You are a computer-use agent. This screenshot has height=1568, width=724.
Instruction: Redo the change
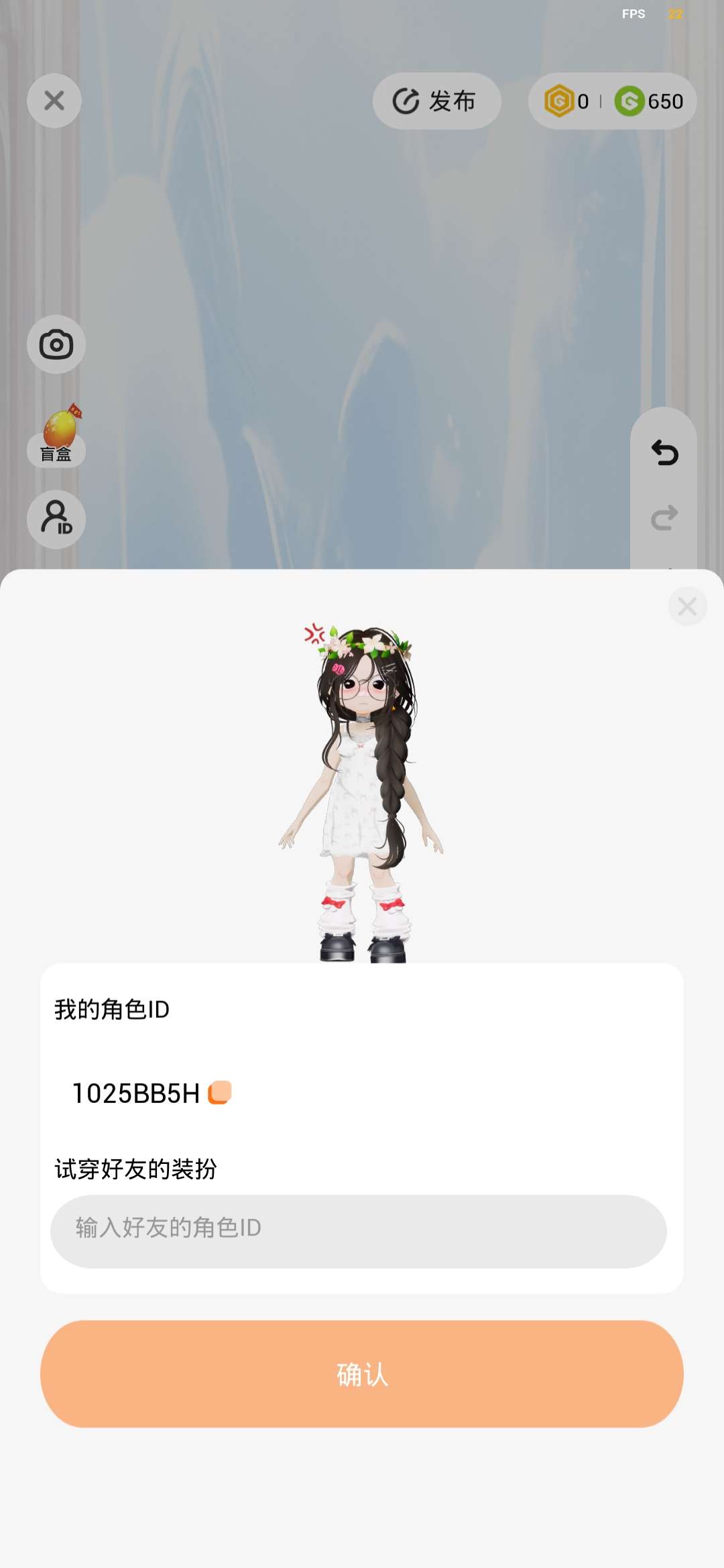click(x=664, y=518)
